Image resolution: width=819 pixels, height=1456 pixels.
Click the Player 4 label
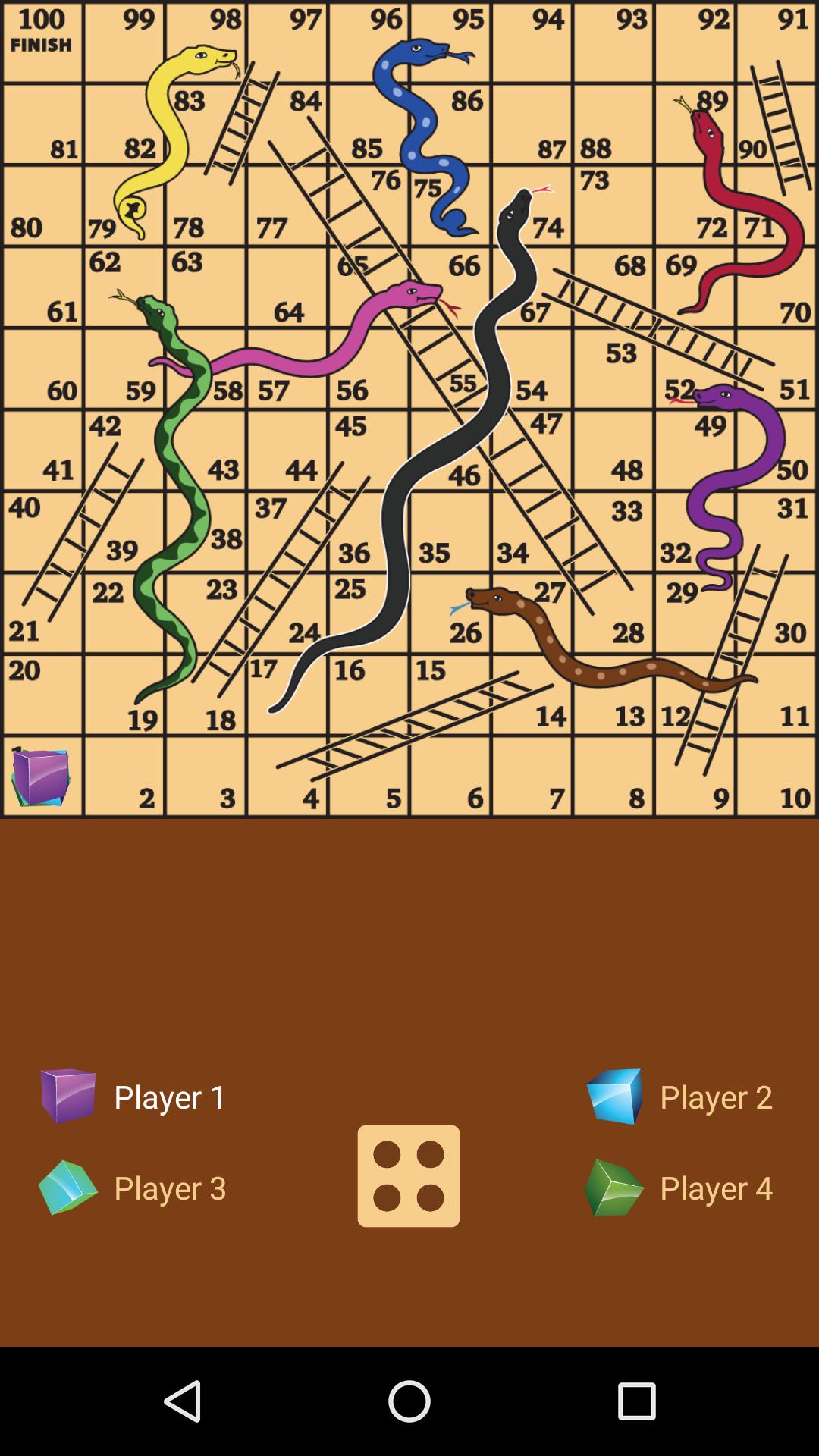coord(716,1188)
